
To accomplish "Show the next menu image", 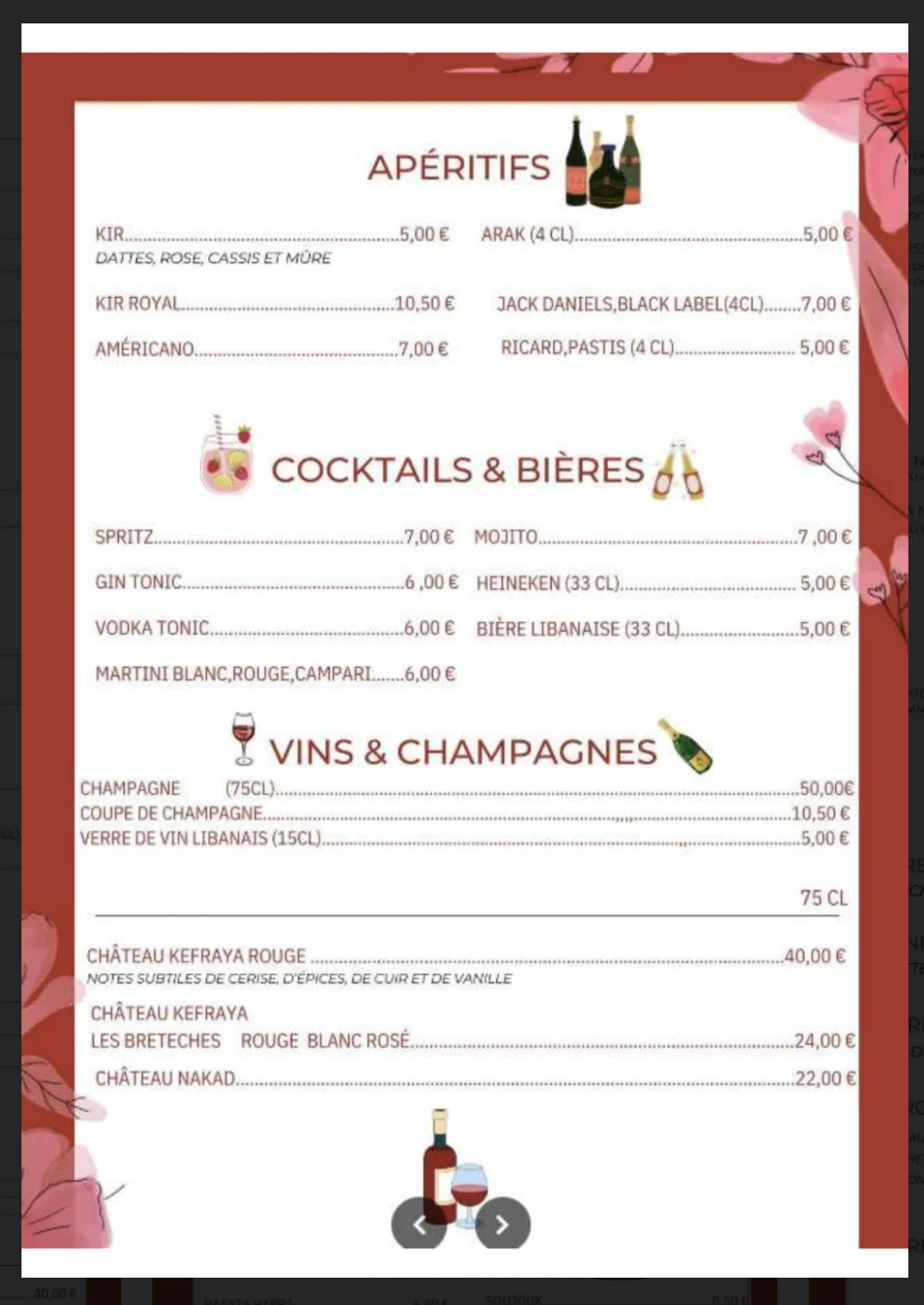I will coord(503,1224).
